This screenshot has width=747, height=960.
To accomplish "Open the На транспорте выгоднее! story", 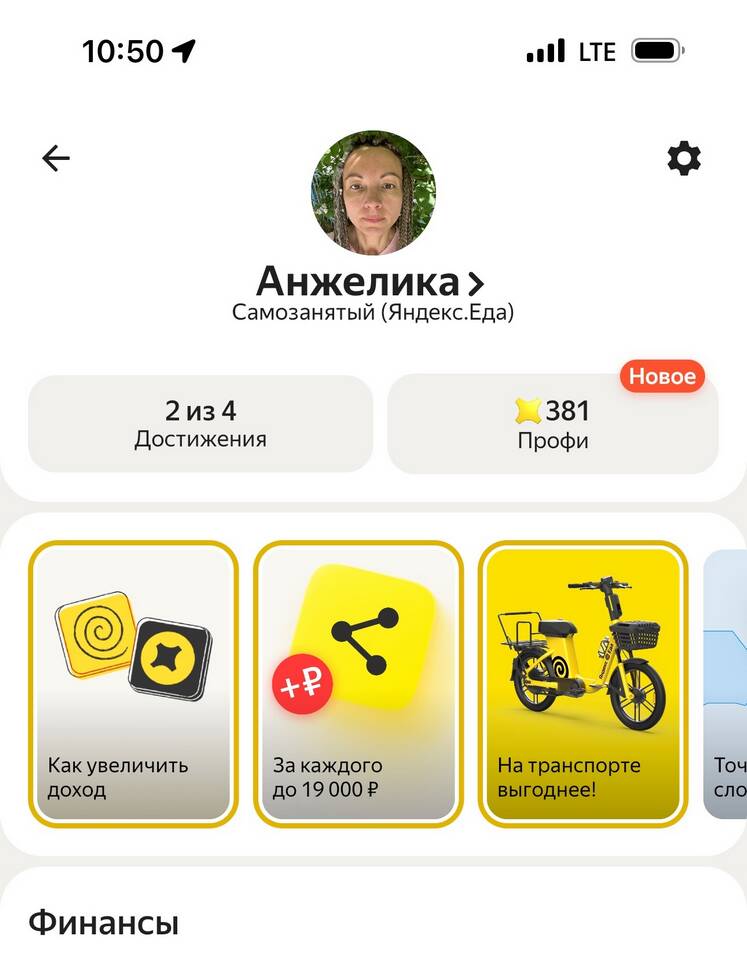I will [x=583, y=684].
